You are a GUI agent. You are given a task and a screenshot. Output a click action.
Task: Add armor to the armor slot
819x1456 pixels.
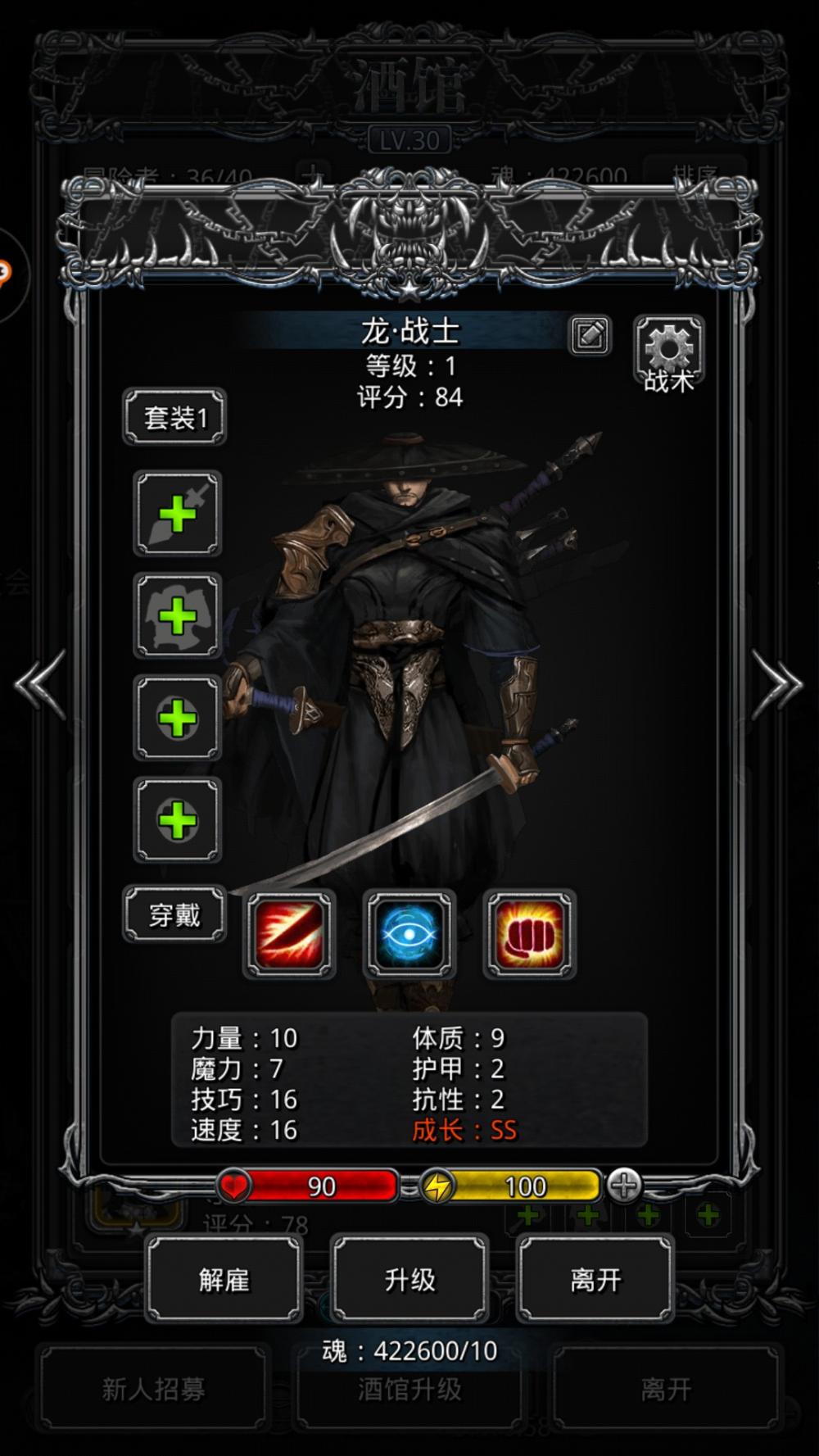coord(178,616)
